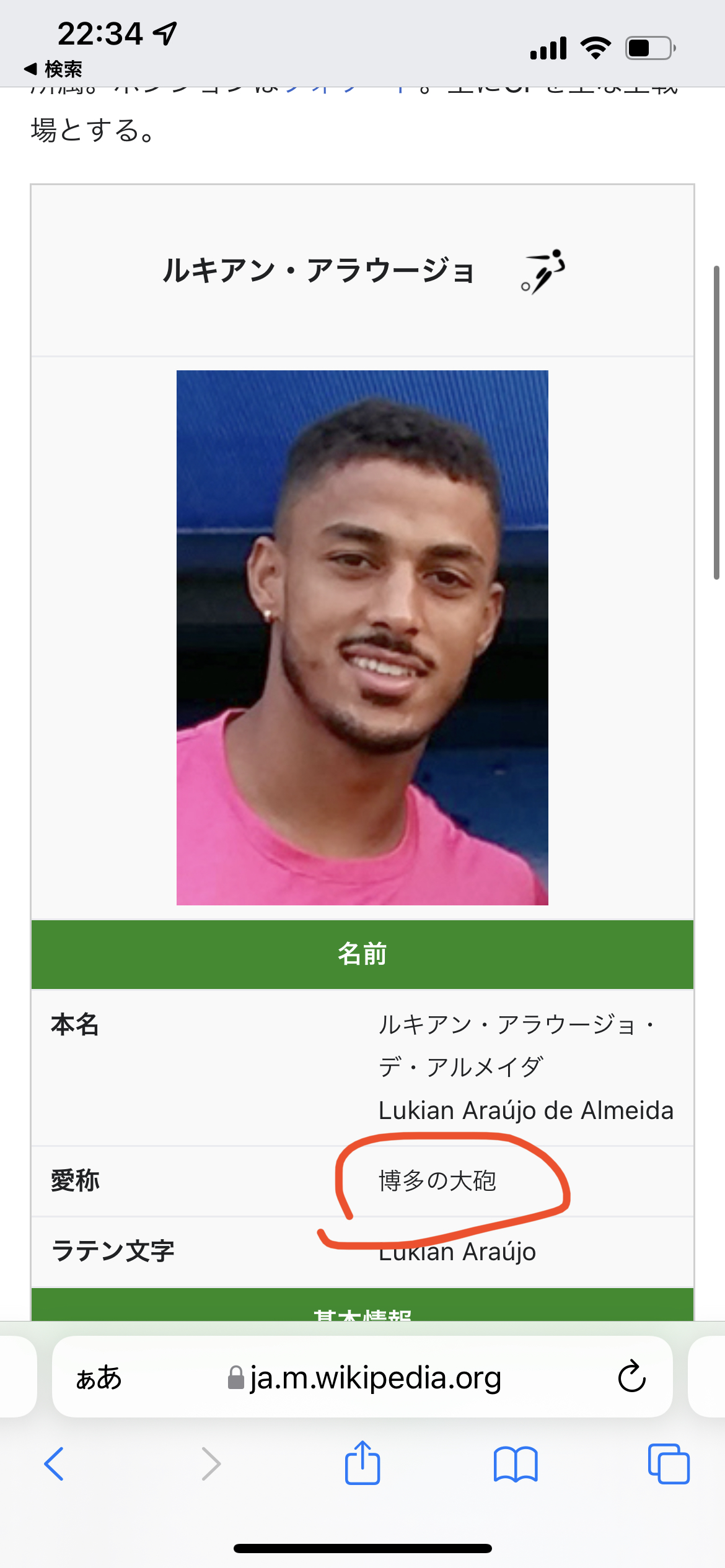Open the tabs overview

[x=668, y=1463]
